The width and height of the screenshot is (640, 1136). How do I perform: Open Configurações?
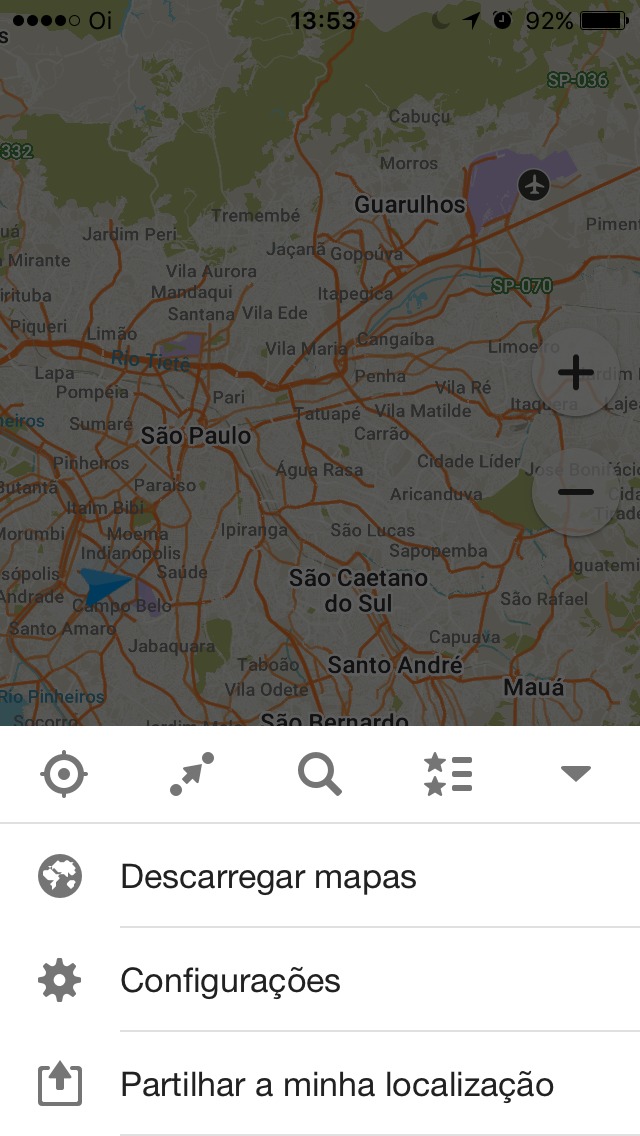click(x=230, y=981)
